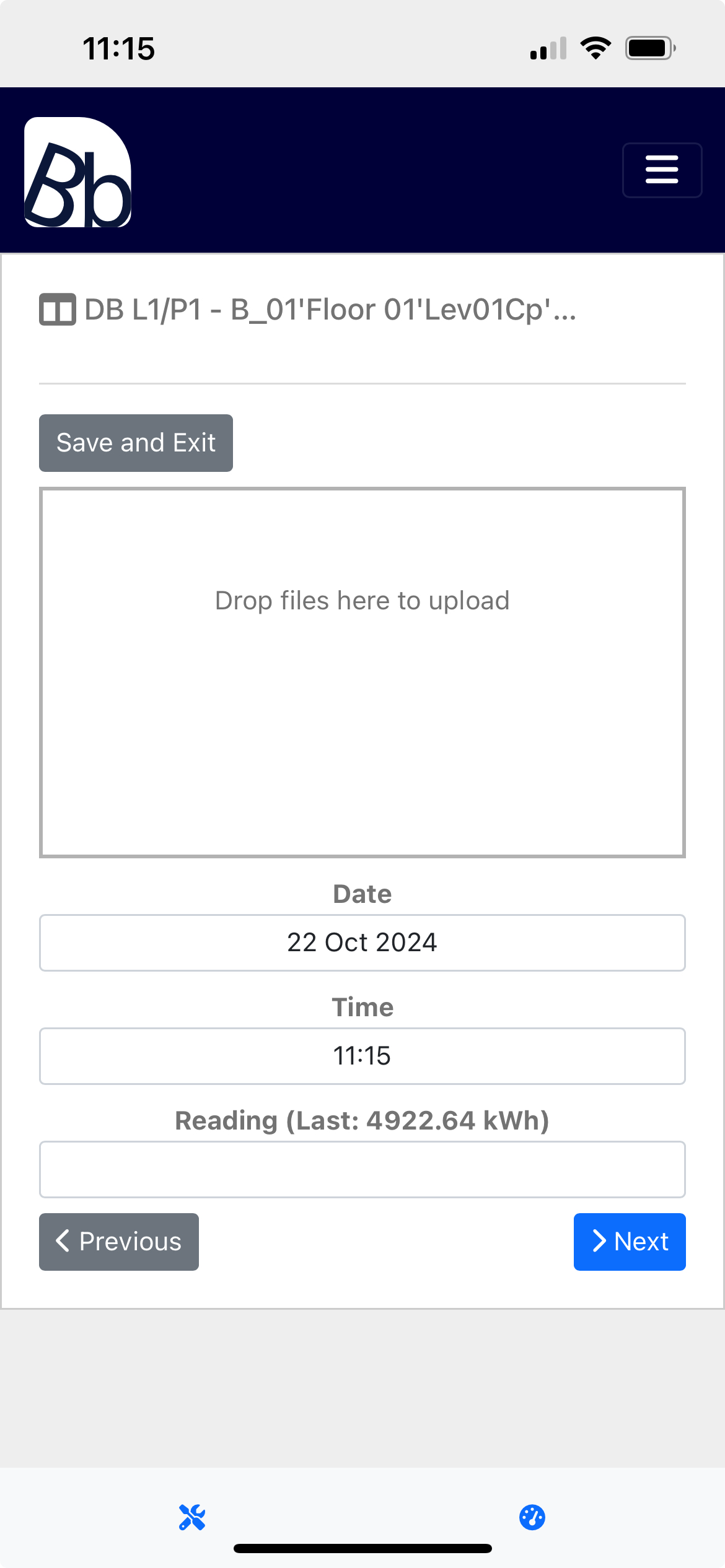Edit the Time field
The width and height of the screenshot is (725, 1568).
point(362,1055)
